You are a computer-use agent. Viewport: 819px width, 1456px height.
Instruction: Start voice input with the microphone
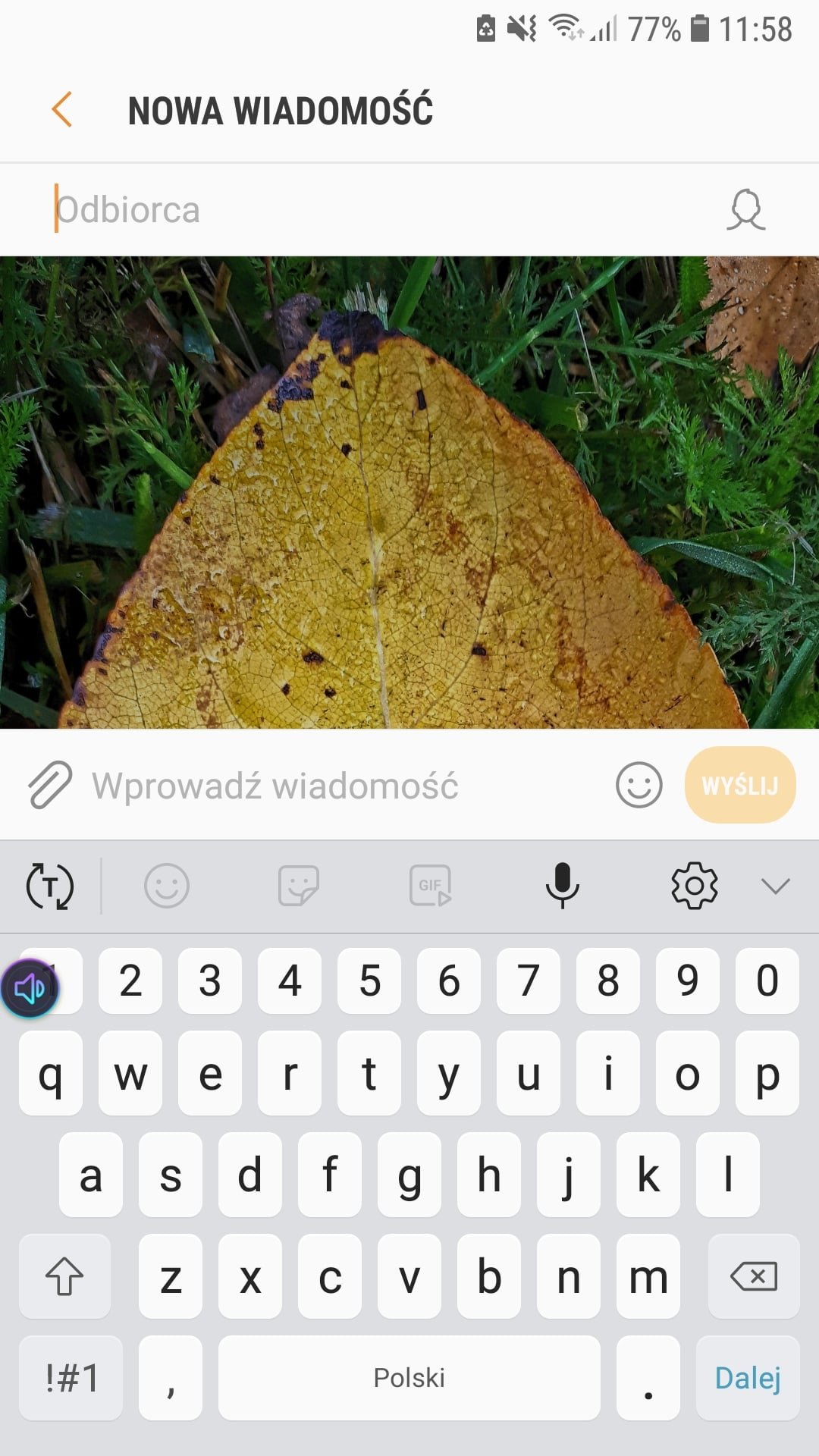click(563, 886)
